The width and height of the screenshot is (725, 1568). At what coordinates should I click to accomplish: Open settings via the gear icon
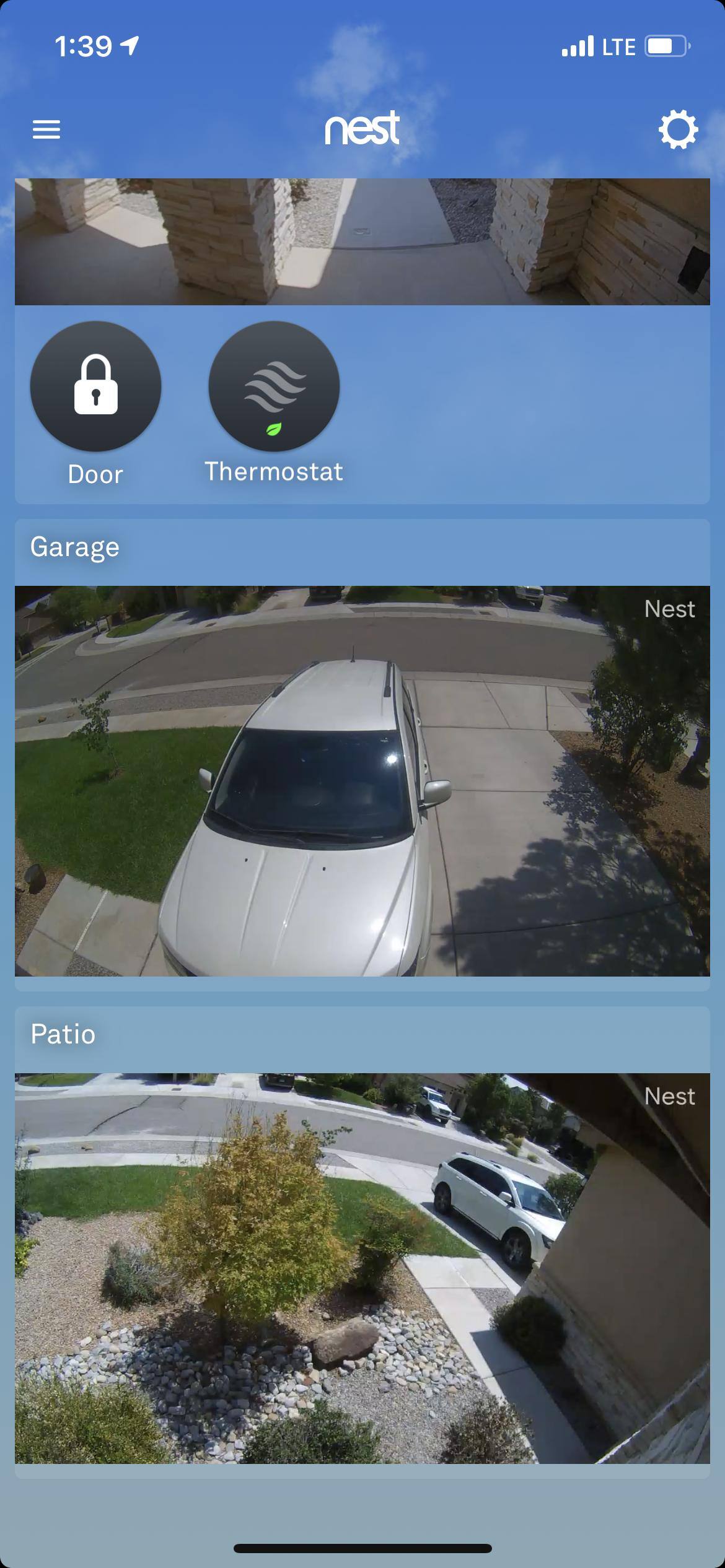click(678, 130)
